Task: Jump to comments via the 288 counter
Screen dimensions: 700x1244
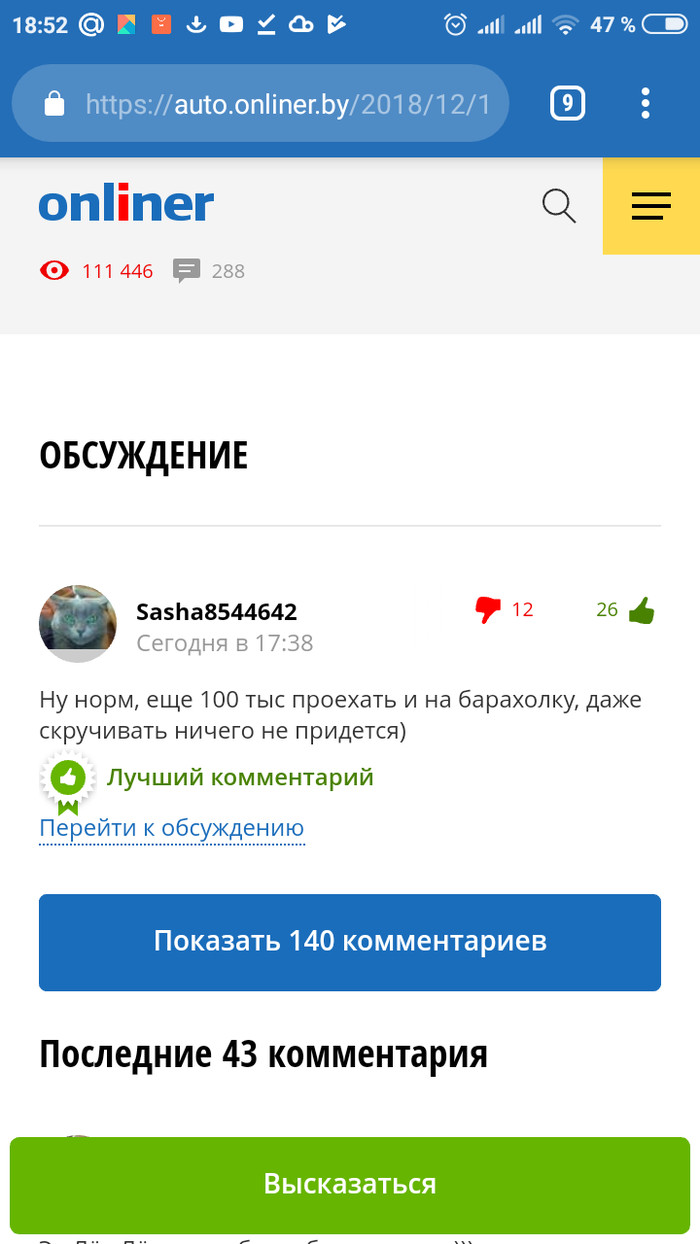Action: tap(209, 270)
